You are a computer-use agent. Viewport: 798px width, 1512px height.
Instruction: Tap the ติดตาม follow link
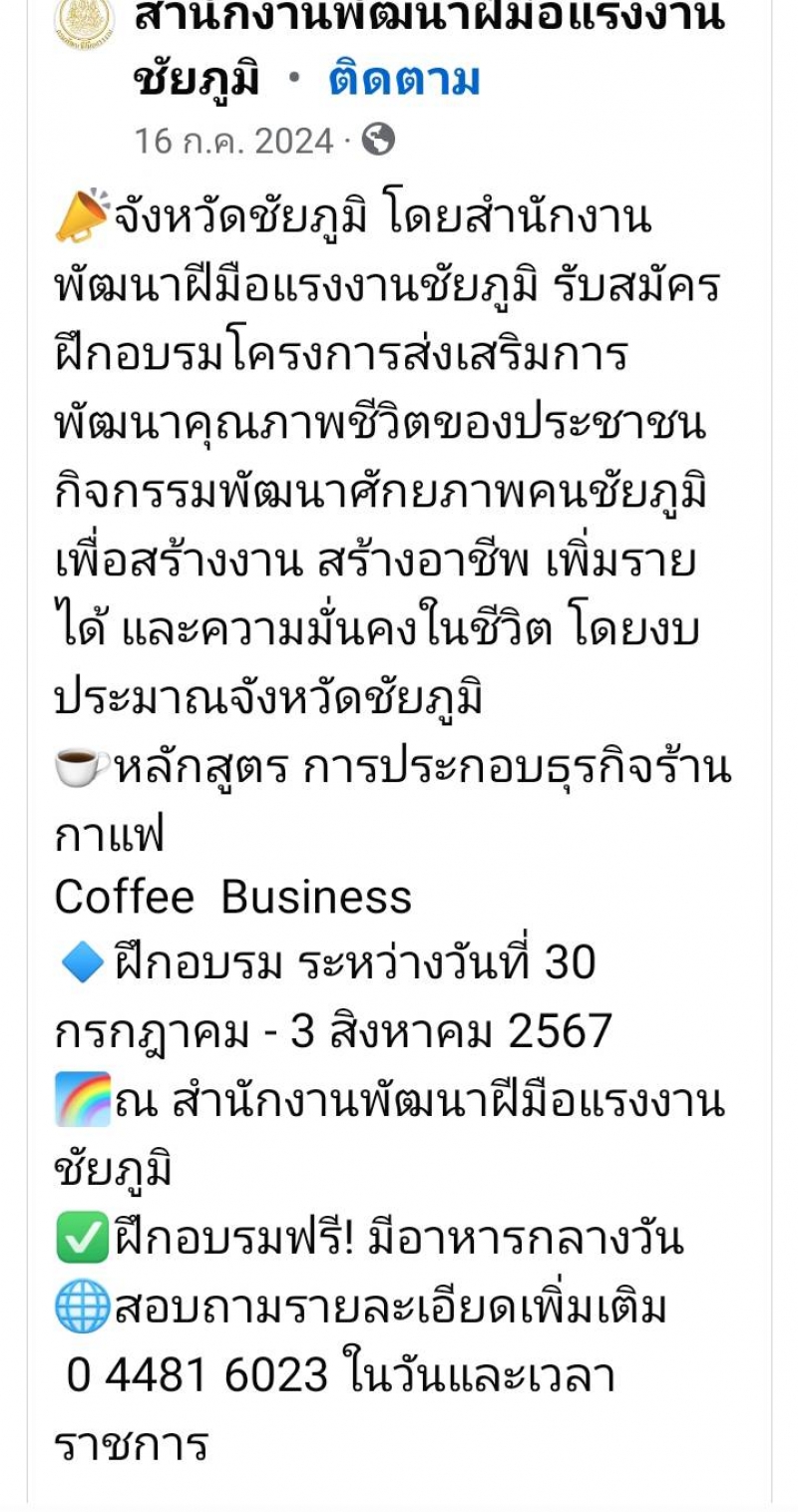404,80
